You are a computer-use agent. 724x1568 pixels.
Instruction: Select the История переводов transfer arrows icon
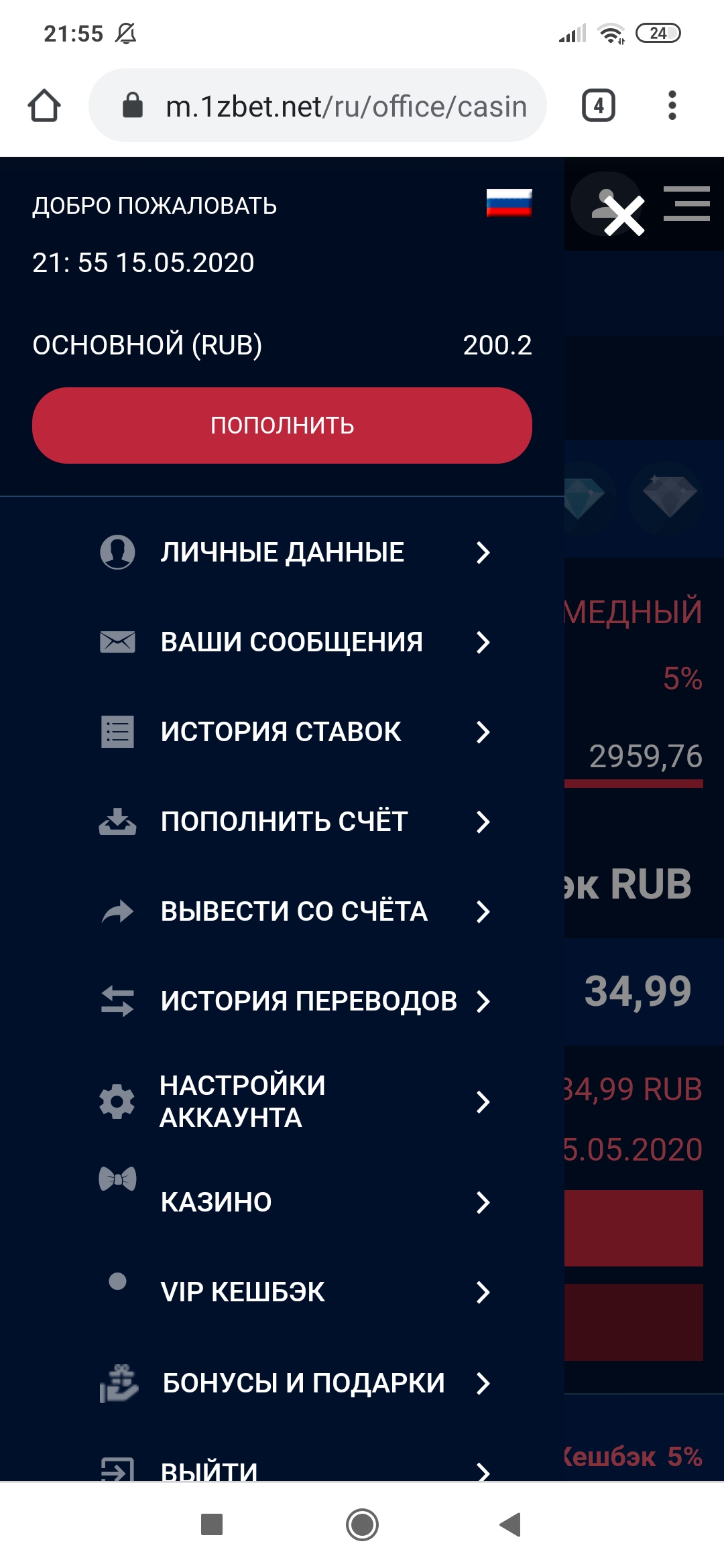(x=117, y=1000)
